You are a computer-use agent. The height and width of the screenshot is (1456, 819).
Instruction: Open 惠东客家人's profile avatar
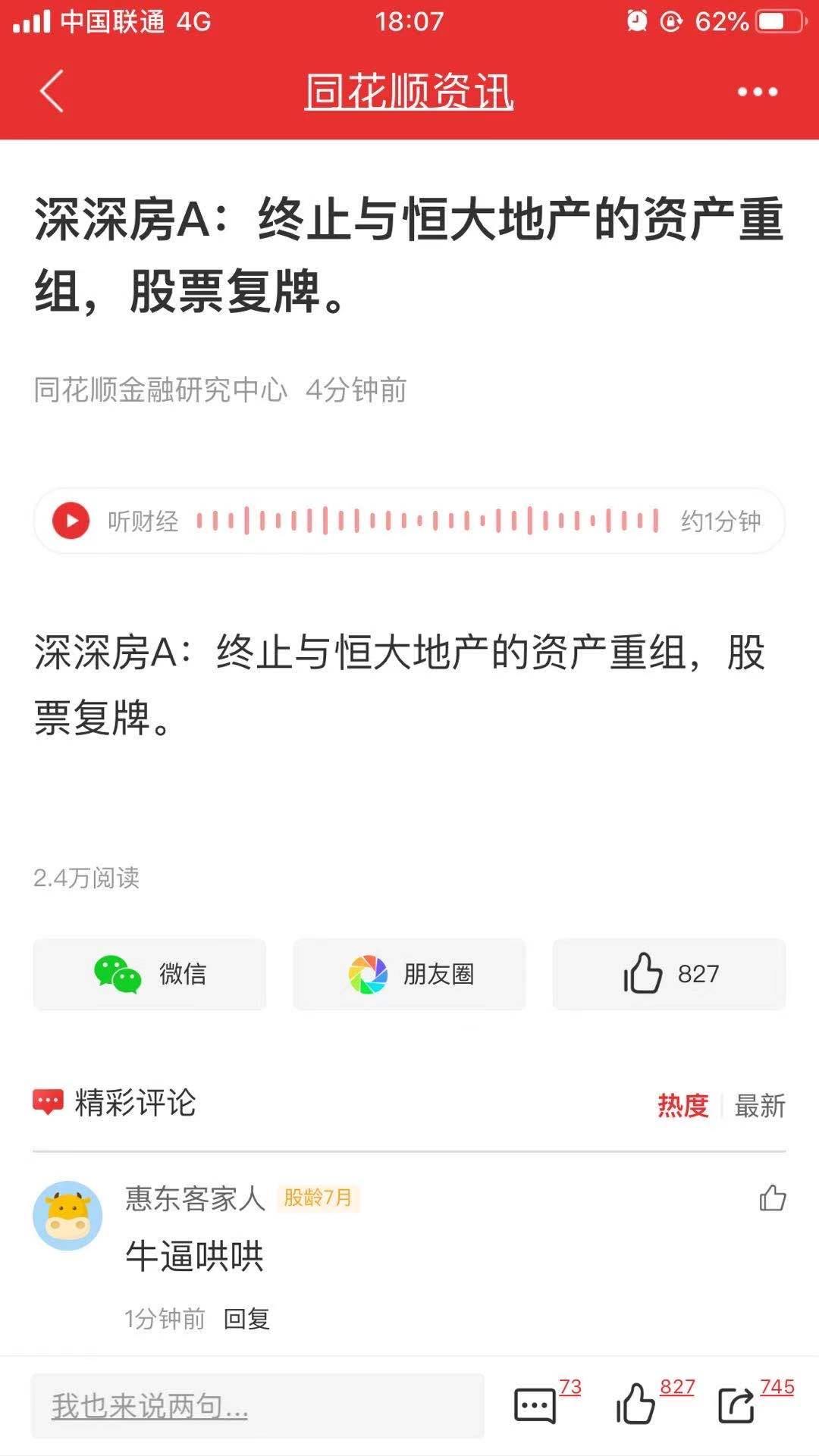click(x=67, y=1215)
